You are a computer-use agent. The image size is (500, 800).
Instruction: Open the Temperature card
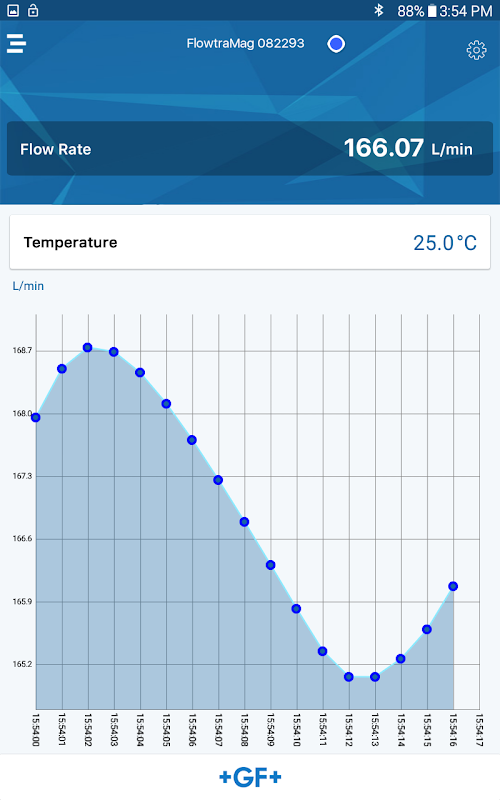(x=249, y=242)
